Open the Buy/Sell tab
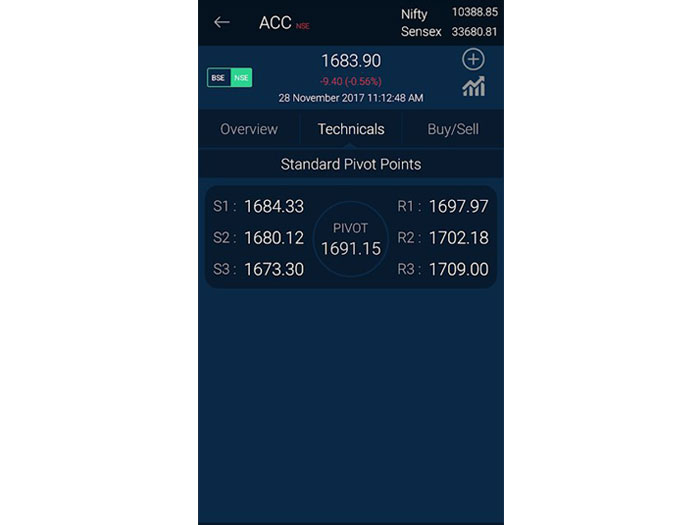The width and height of the screenshot is (700, 525). point(453,129)
